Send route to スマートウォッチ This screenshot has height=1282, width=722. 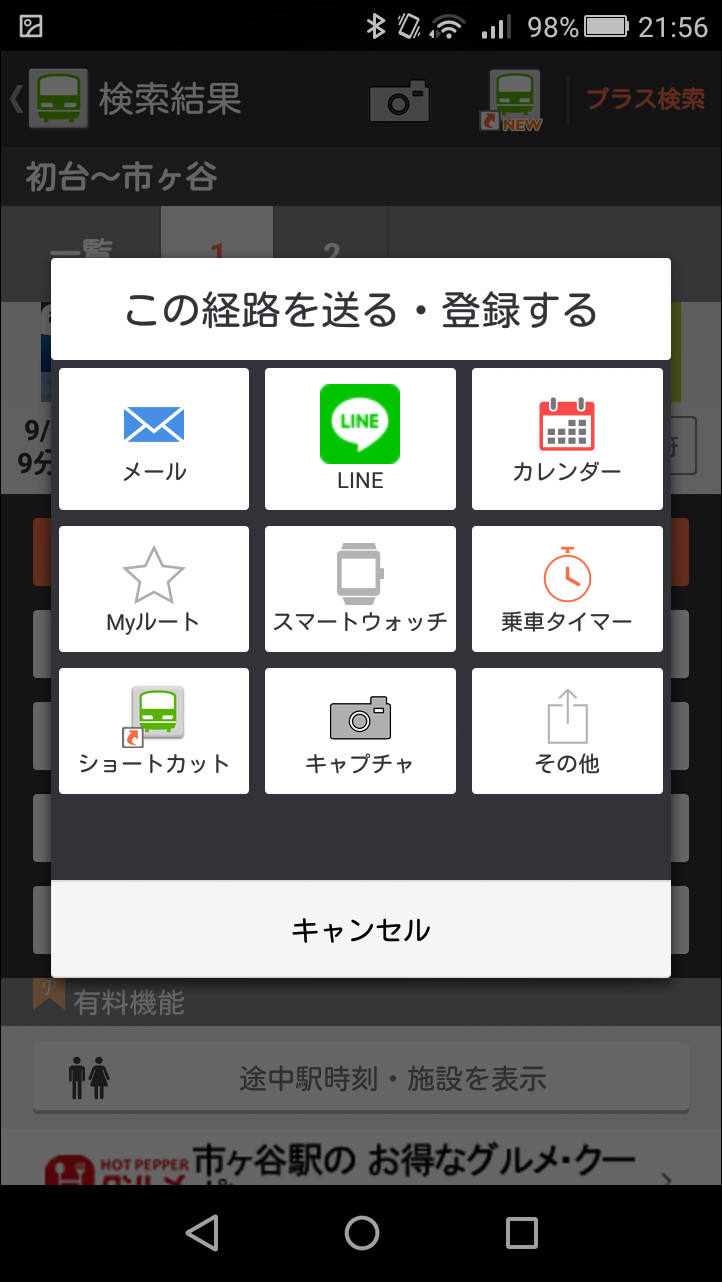click(x=360, y=588)
